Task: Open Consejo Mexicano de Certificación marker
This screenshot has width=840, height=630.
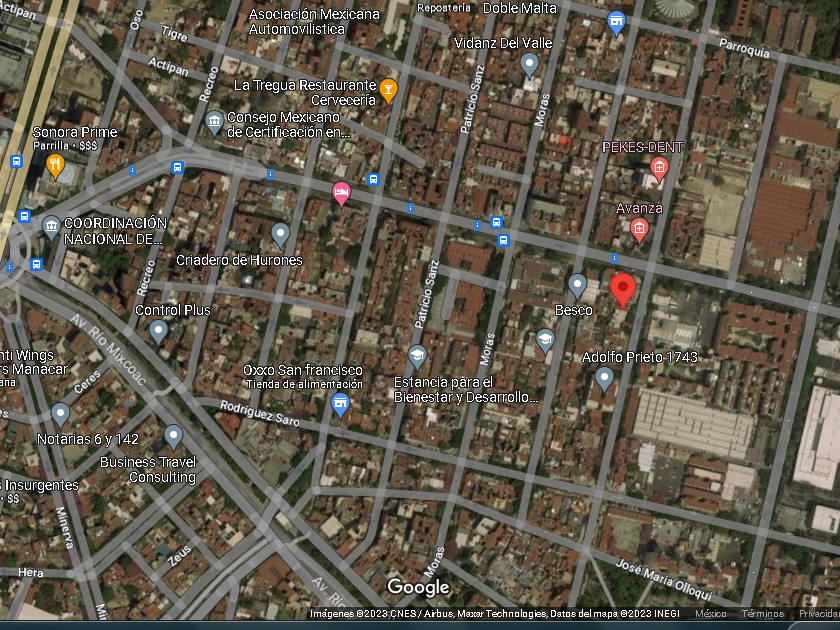Action: pyautogui.click(x=214, y=124)
